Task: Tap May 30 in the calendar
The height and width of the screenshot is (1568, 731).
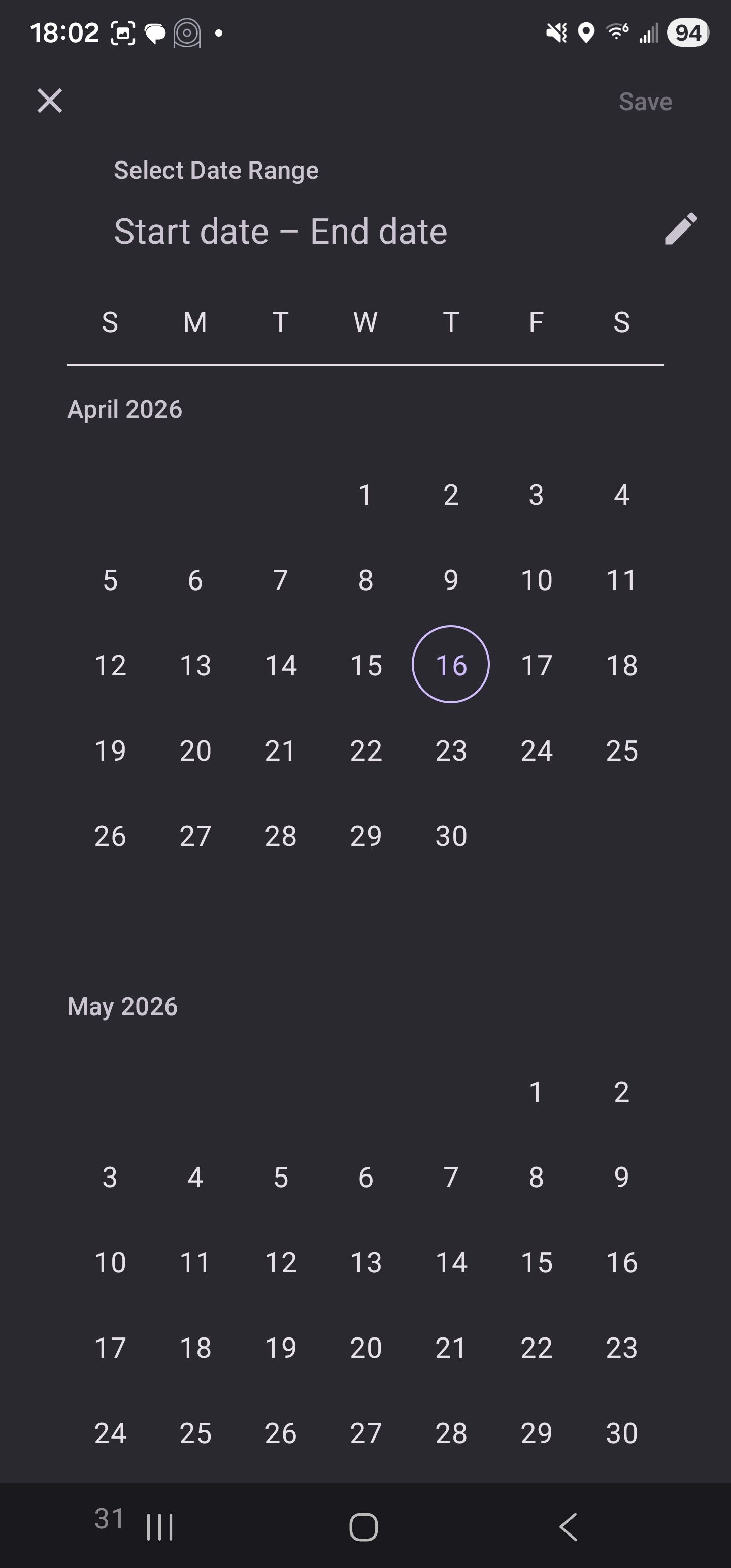Action: [x=621, y=1433]
